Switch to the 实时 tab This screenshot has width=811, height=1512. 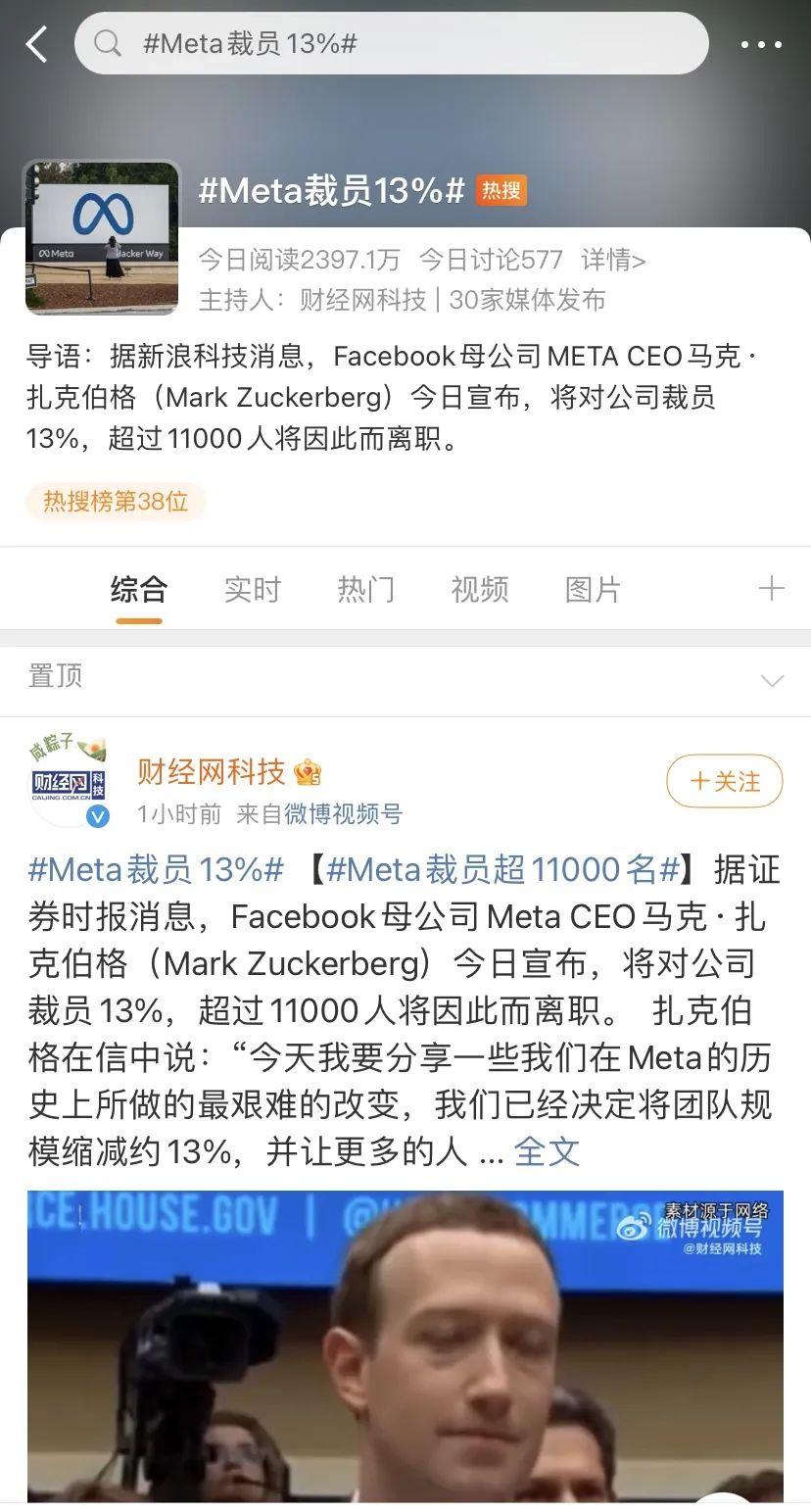point(253,588)
